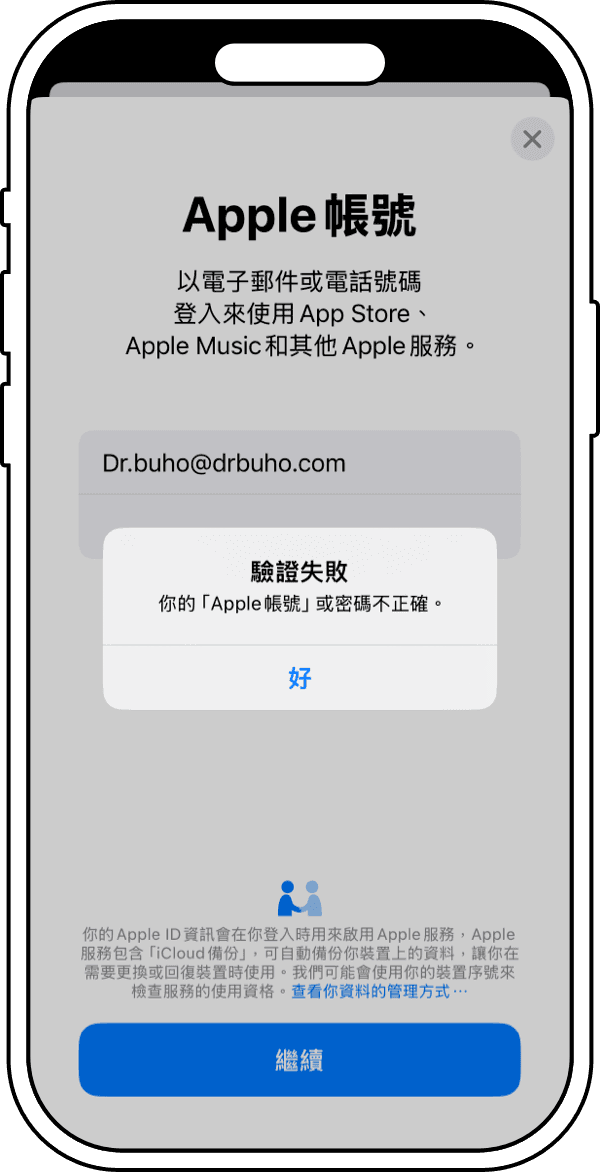
Task: Tap the email field with Dr.buho@drbuho.com
Action: click(300, 464)
